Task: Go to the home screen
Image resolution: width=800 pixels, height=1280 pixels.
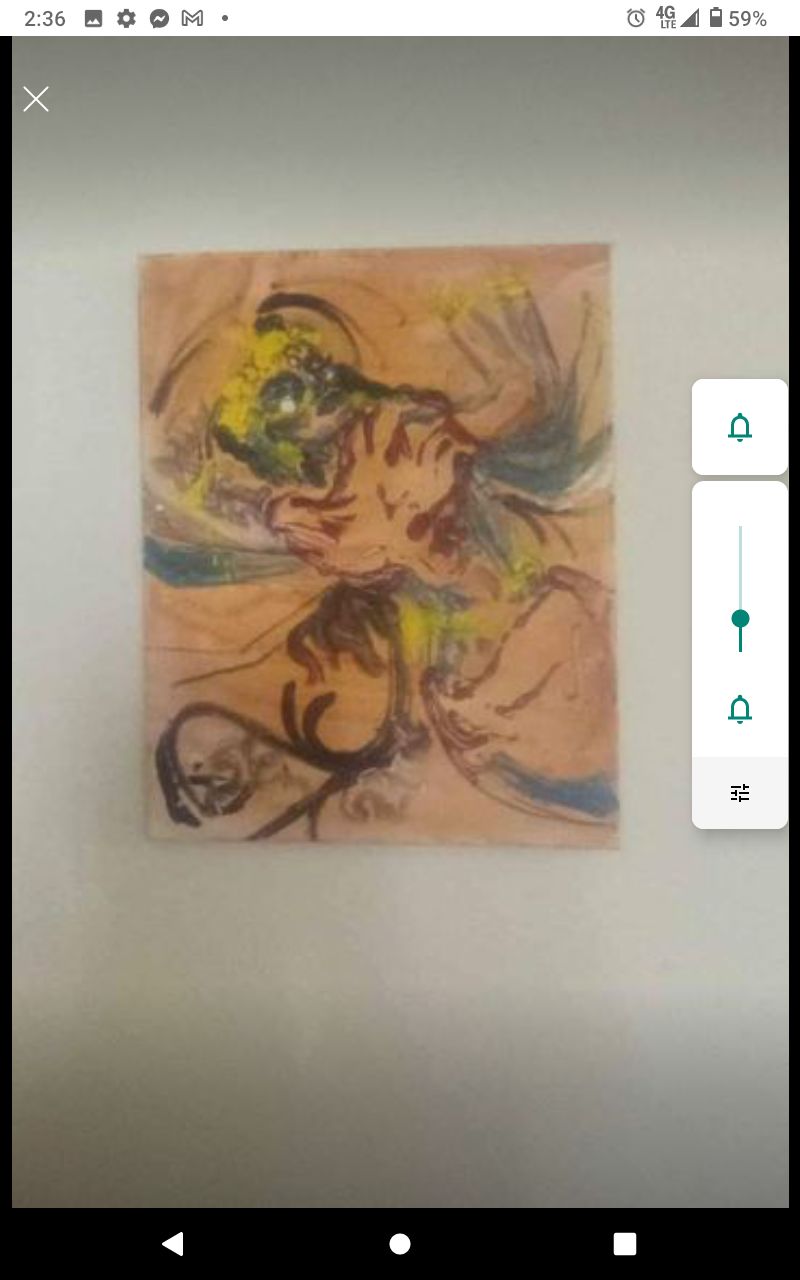Action: click(400, 1243)
